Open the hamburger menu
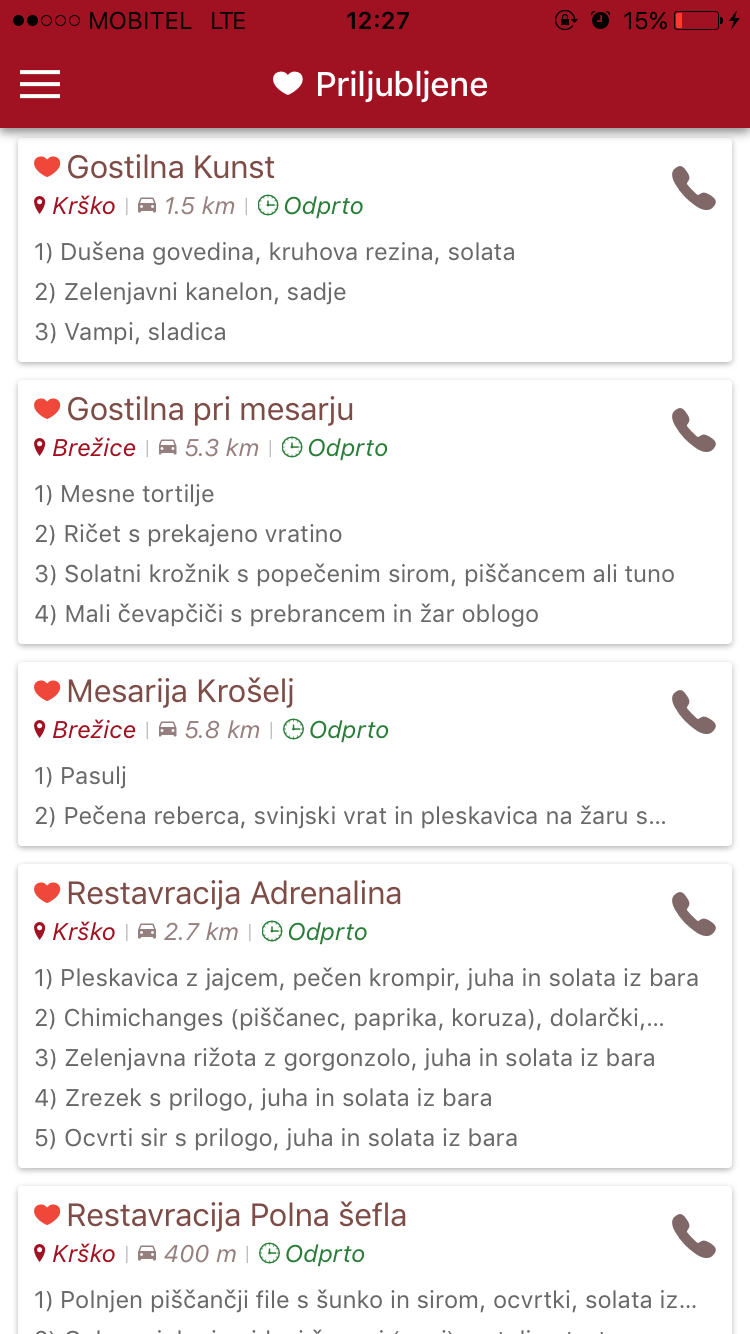This screenshot has height=1334, width=750. coord(40,84)
